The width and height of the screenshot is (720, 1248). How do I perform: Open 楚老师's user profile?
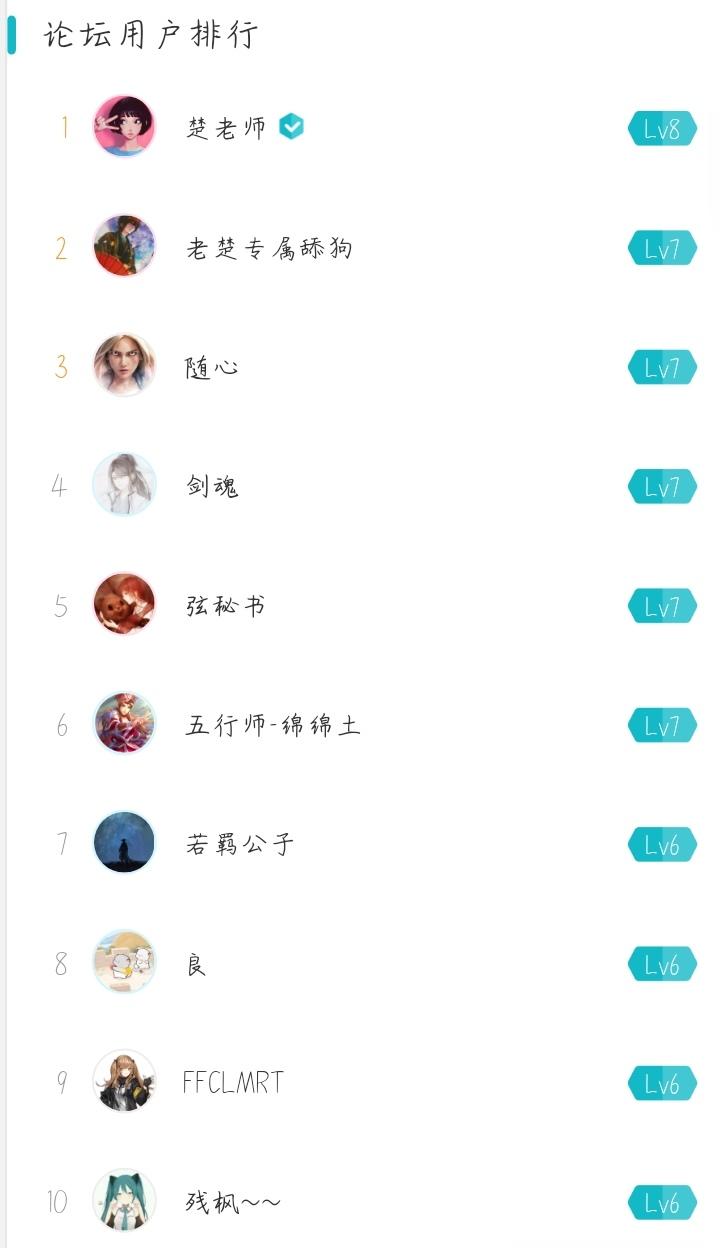point(227,128)
